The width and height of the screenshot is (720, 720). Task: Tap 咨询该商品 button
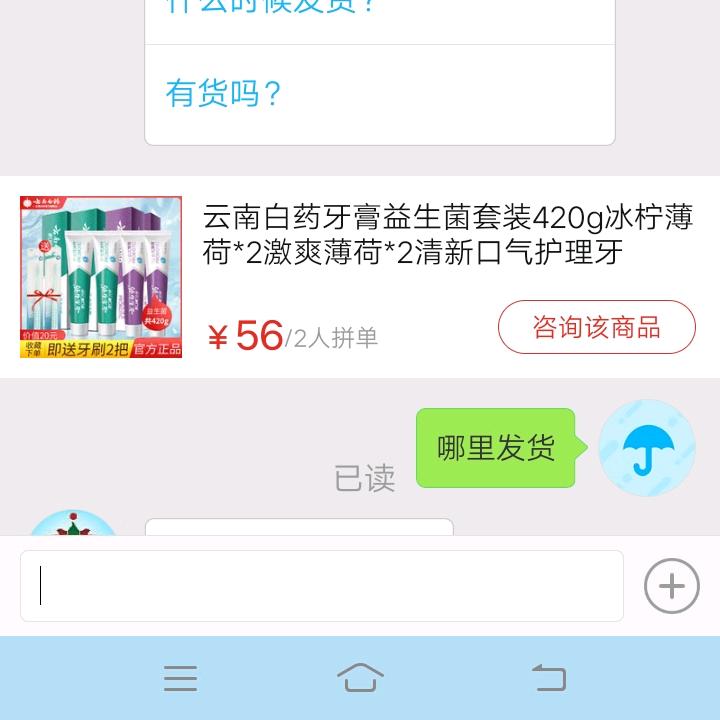click(x=596, y=327)
